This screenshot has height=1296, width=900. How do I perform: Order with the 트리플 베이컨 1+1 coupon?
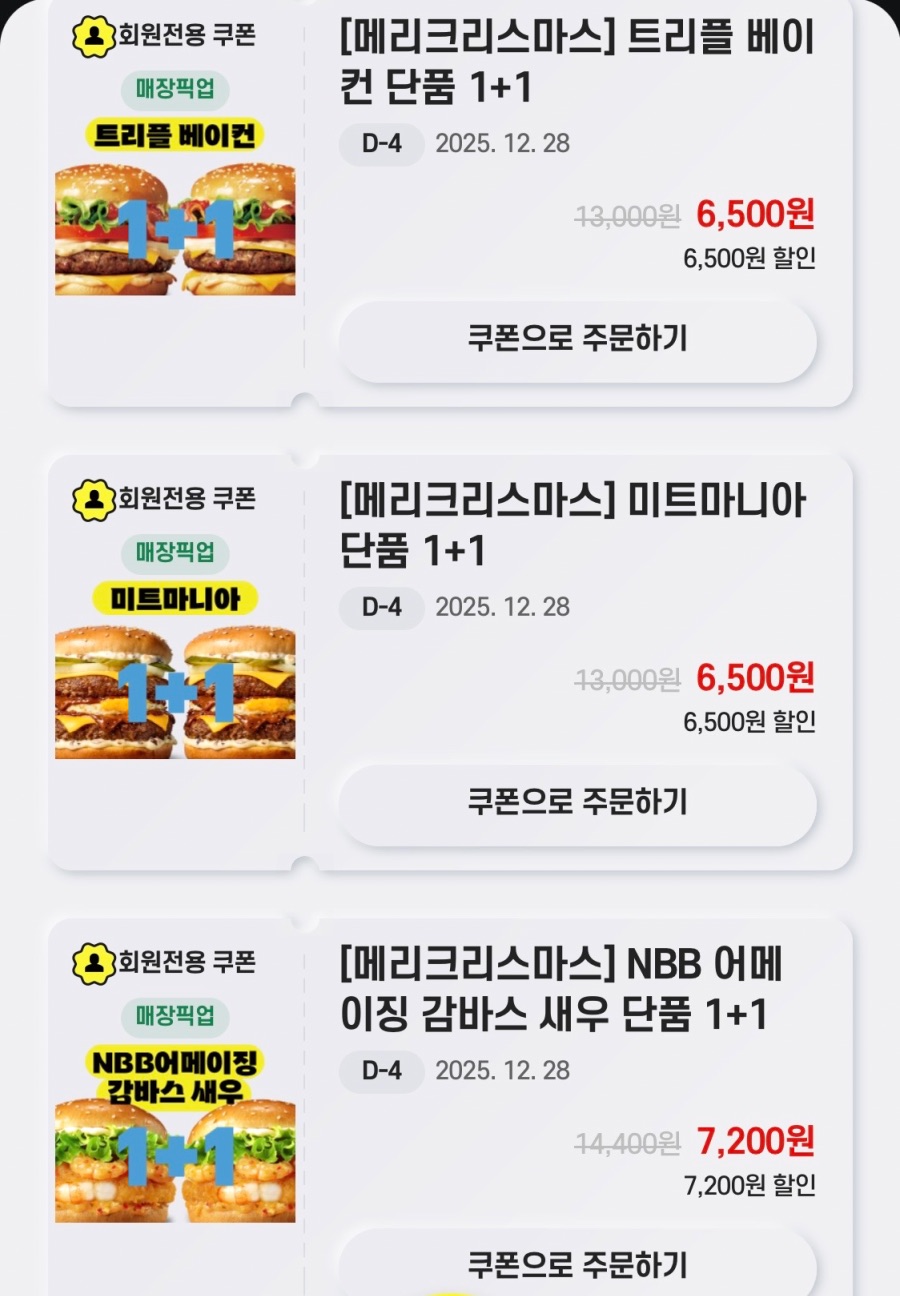(577, 340)
